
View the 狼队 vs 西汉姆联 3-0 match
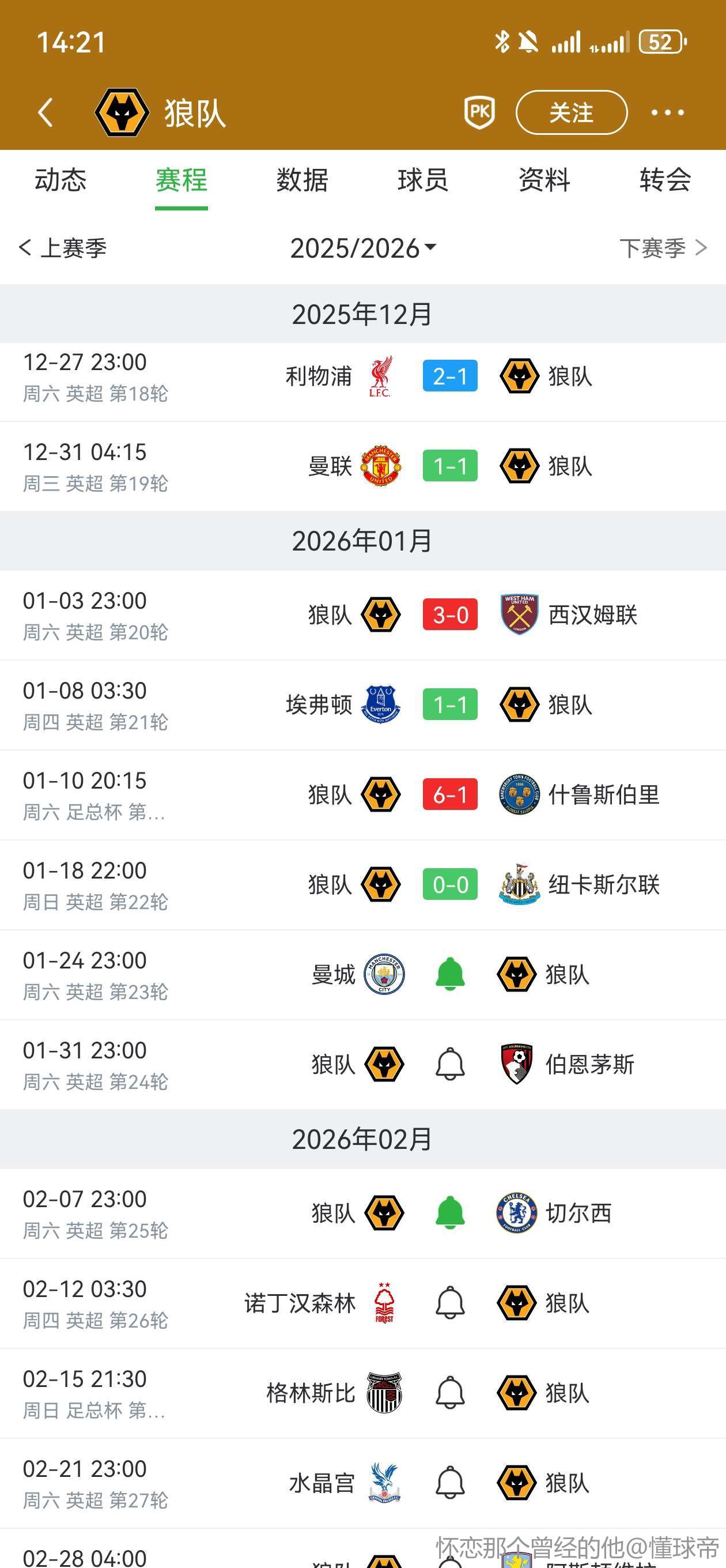[x=450, y=615]
